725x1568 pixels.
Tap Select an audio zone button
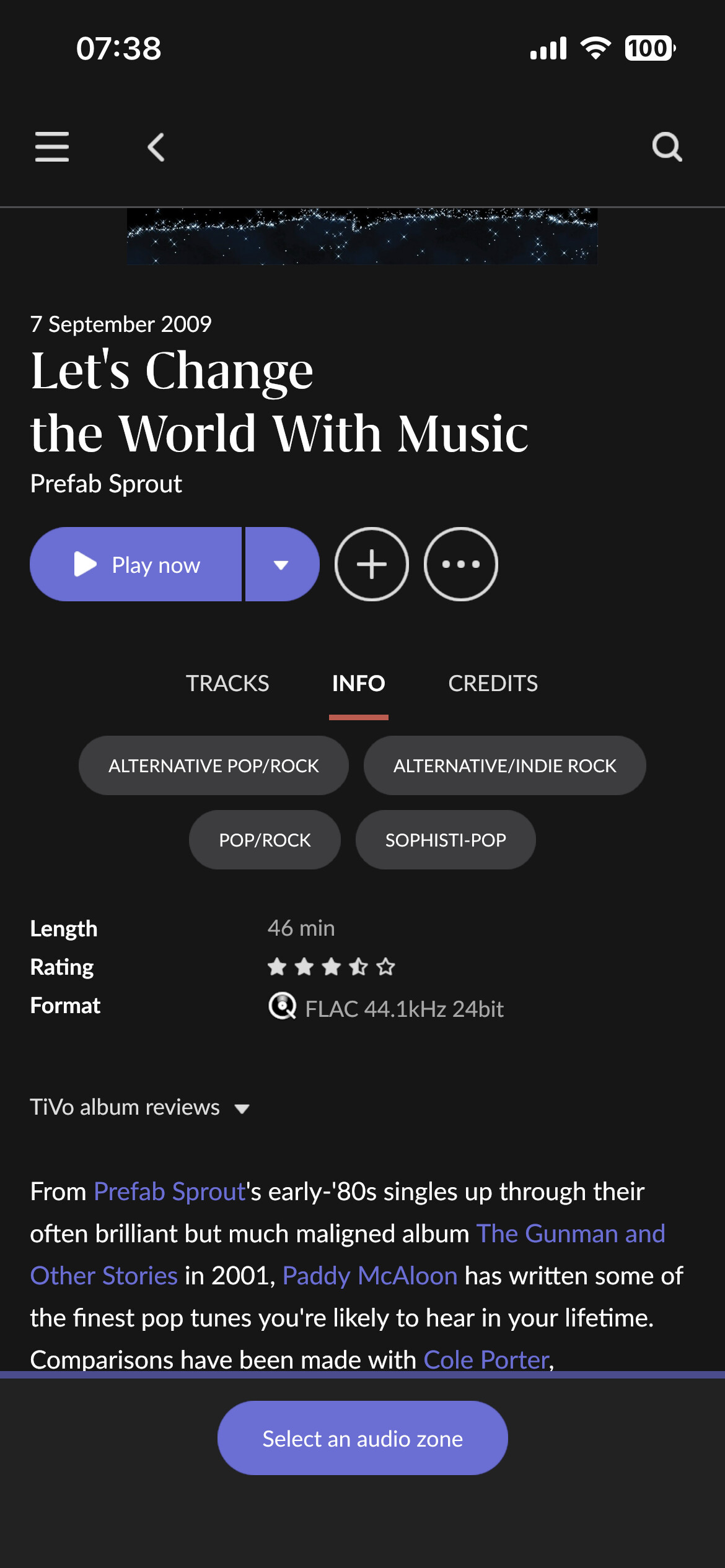click(362, 1438)
